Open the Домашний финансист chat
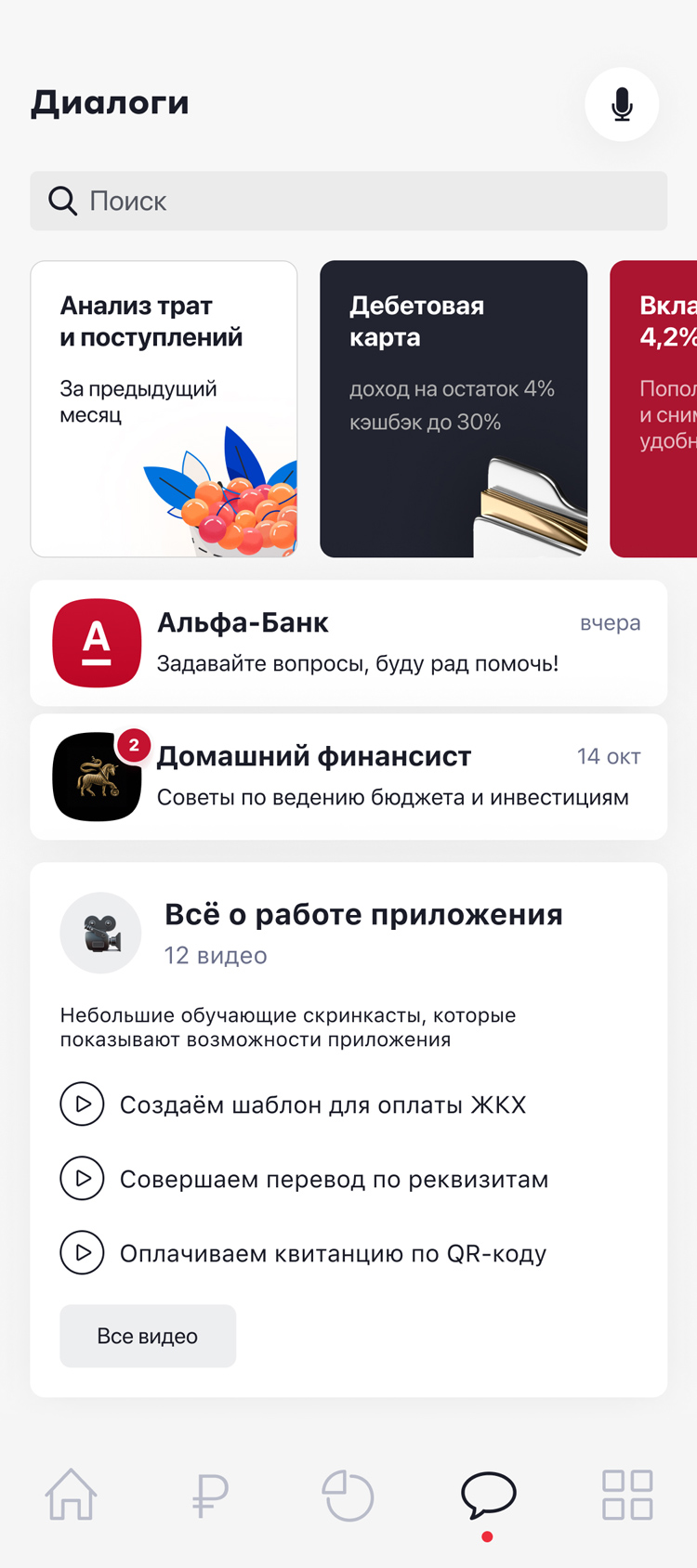 point(348,777)
